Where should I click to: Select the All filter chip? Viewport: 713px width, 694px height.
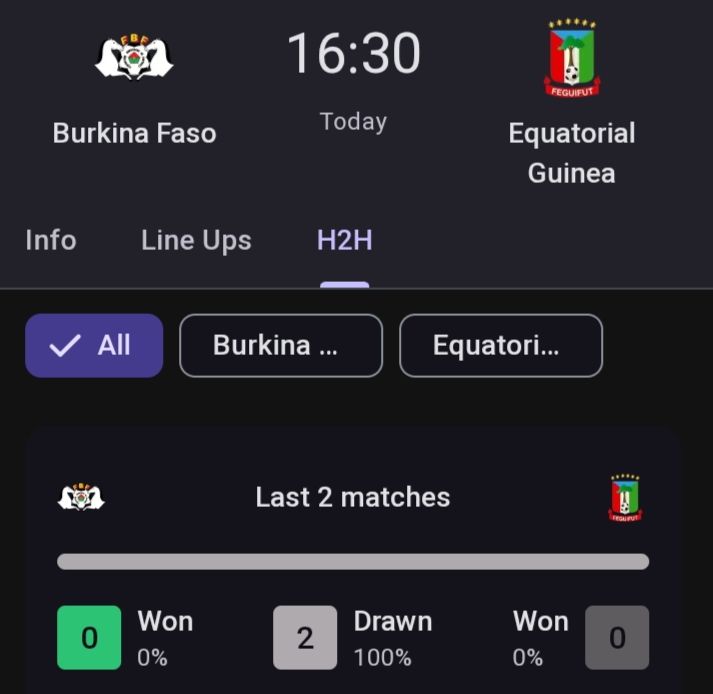tap(94, 346)
